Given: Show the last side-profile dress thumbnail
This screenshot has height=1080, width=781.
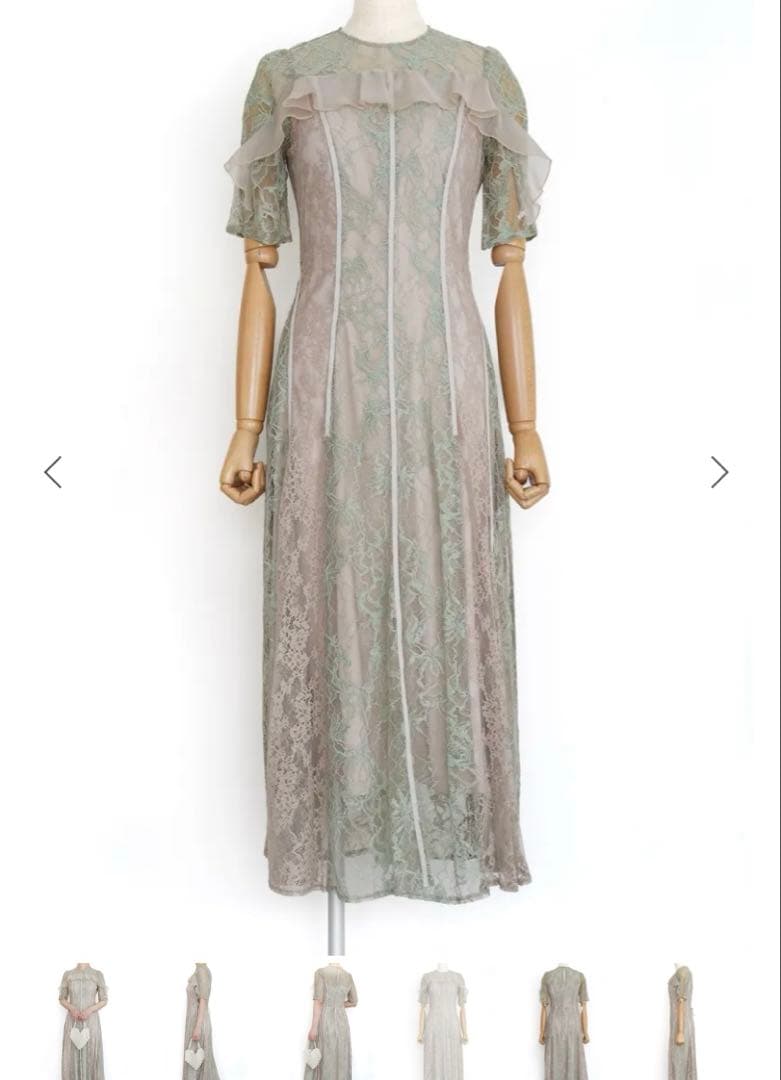Looking at the screenshot, I should (681, 1020).
